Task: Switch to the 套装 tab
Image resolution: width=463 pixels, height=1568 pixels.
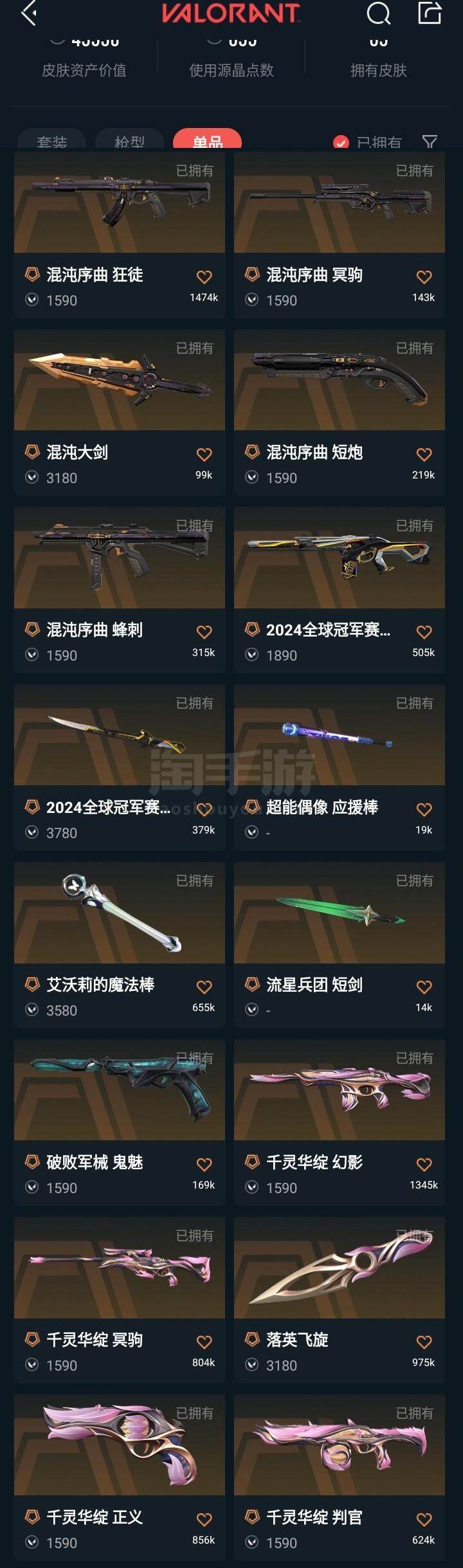Action: click(52, 141)
